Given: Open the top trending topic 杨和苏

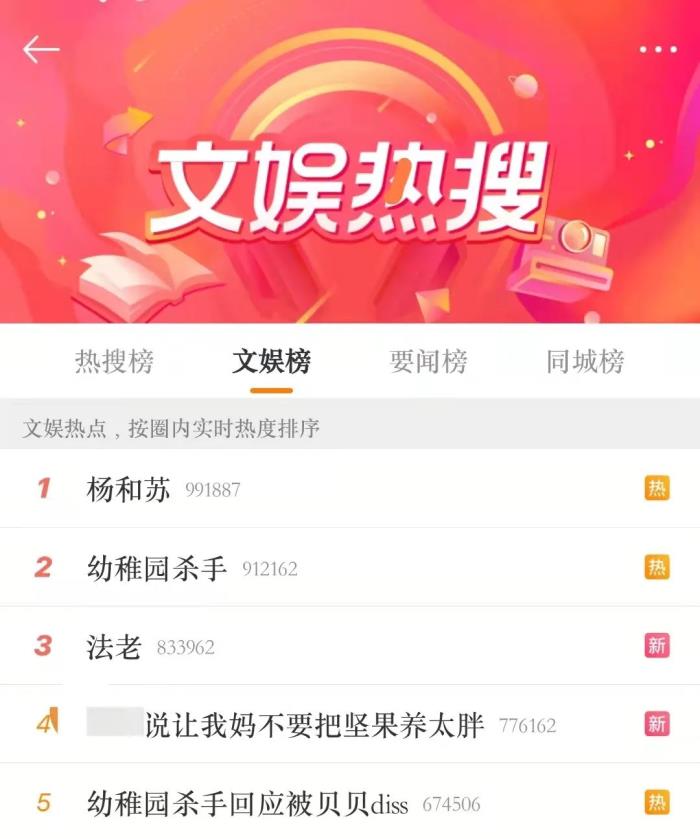Looking at the screenshot, I should 129,490.
